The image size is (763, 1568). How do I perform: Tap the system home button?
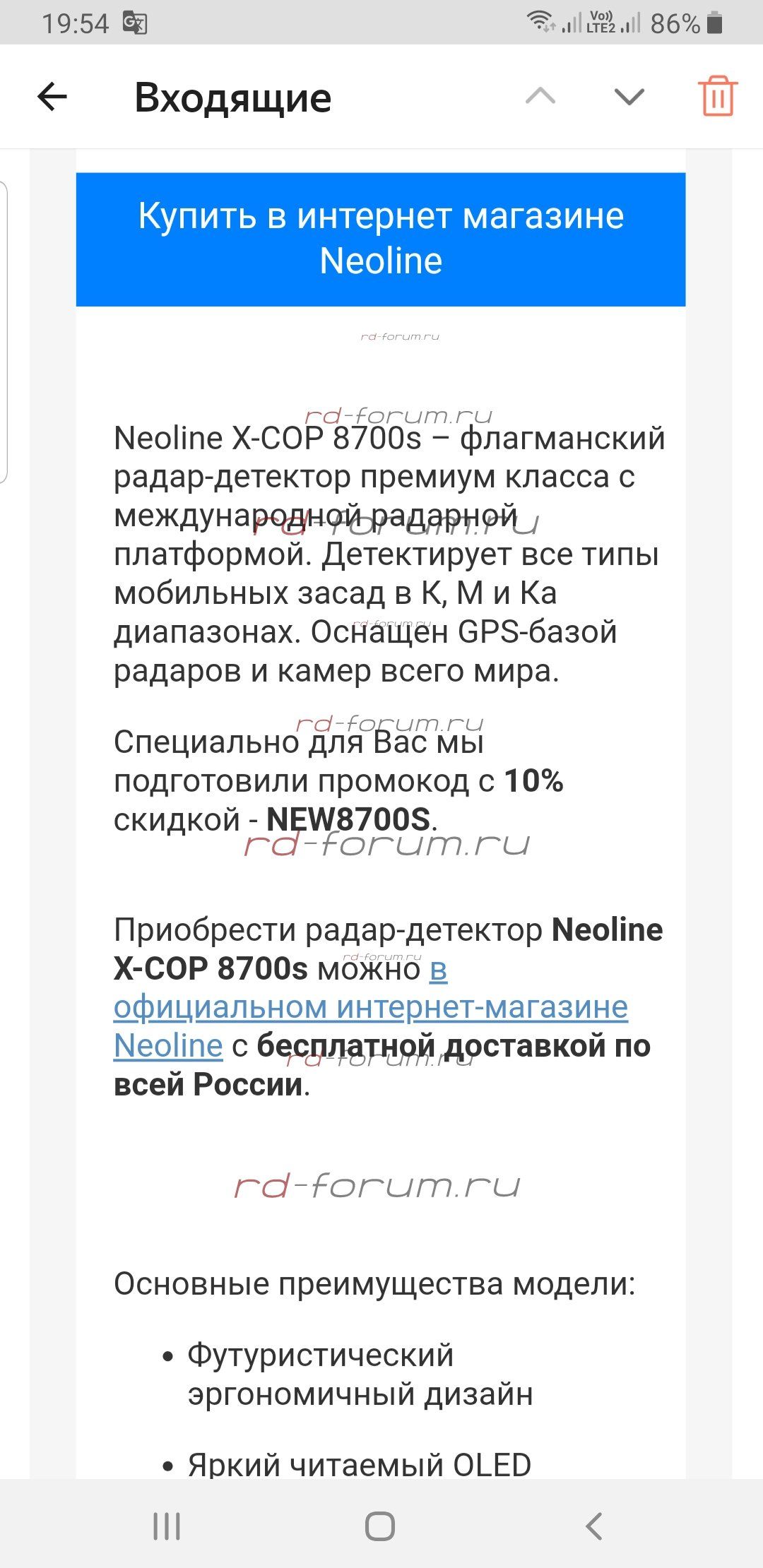pos(380,1526)
